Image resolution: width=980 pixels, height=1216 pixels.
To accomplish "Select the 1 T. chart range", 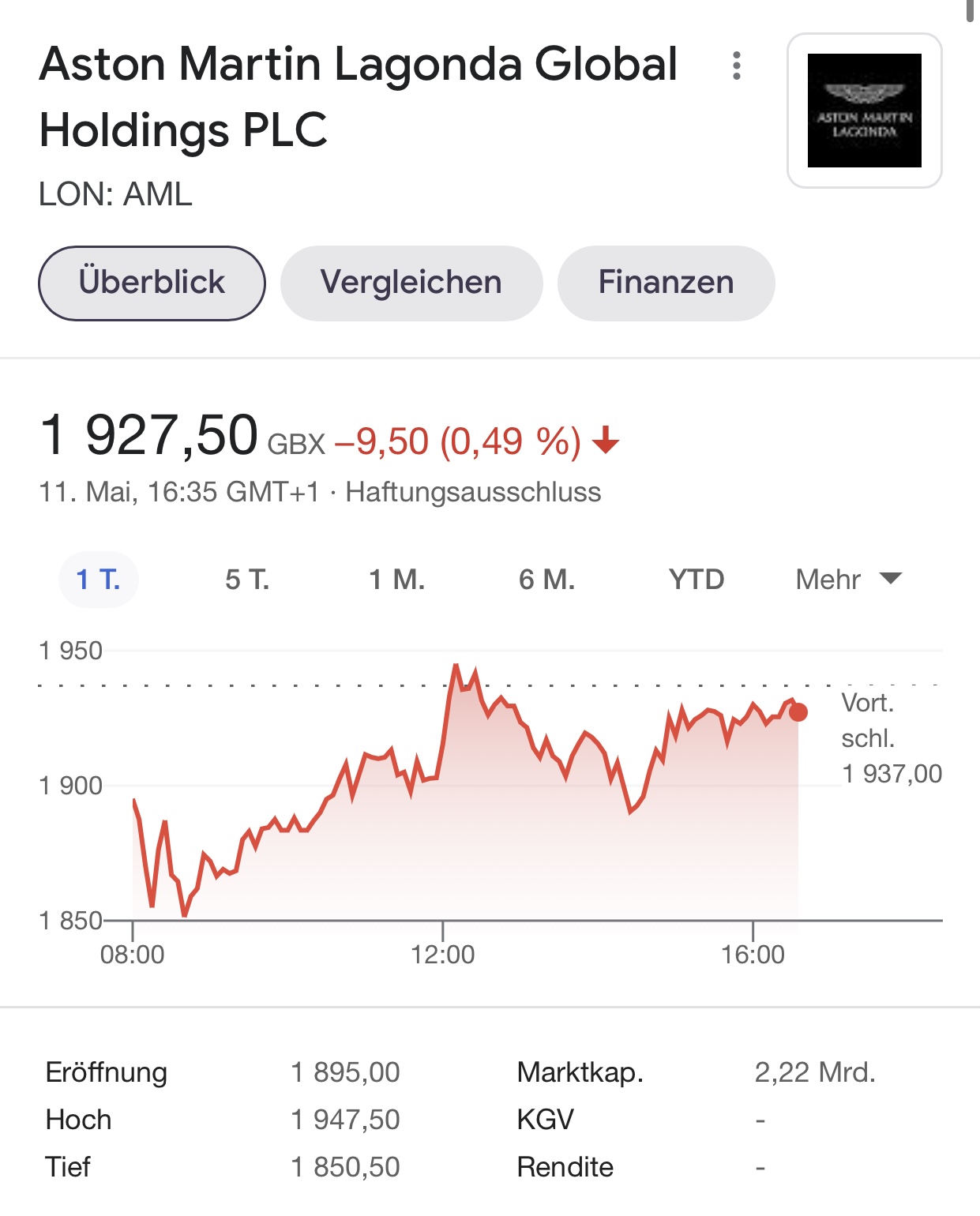I will click(99, 580).
